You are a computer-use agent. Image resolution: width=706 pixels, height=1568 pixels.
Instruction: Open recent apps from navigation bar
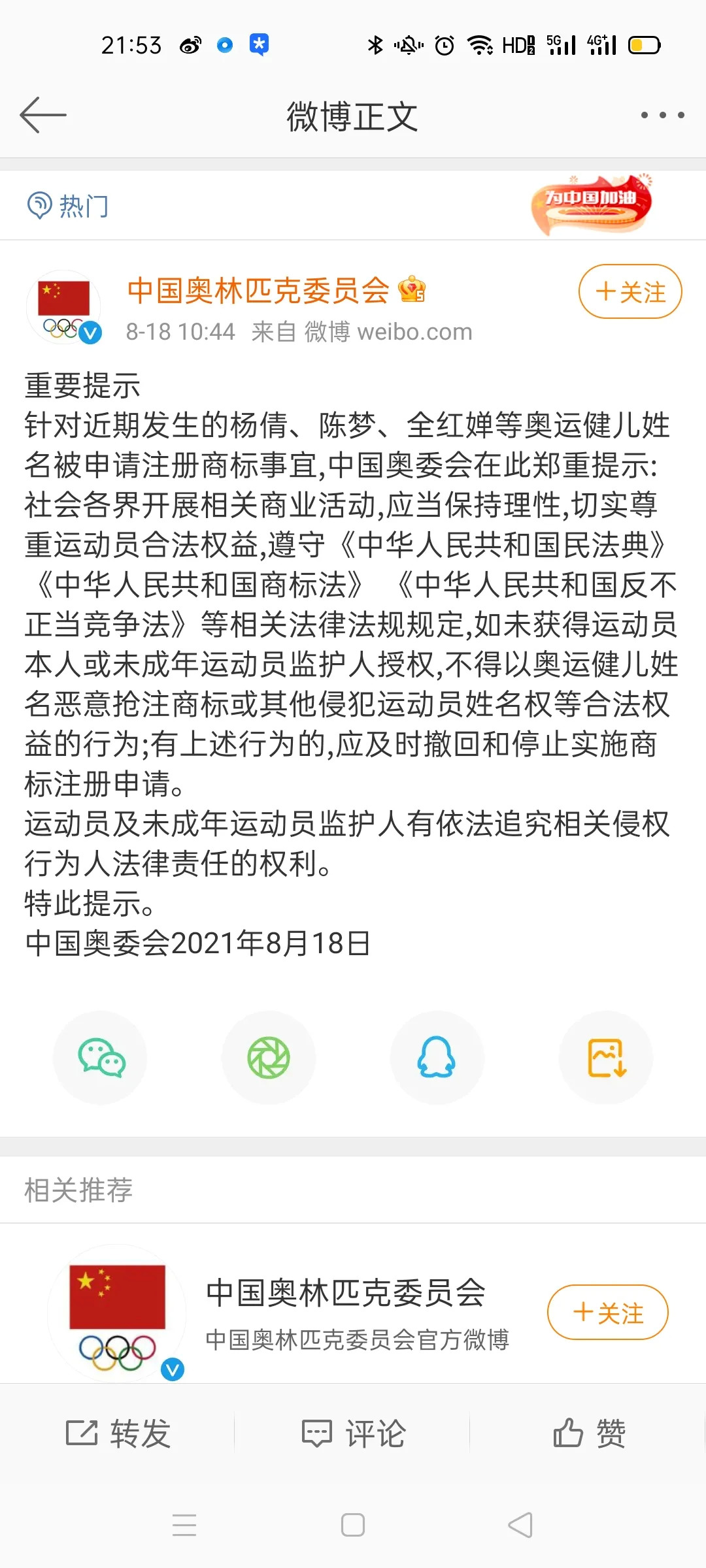pos(184,1525)
